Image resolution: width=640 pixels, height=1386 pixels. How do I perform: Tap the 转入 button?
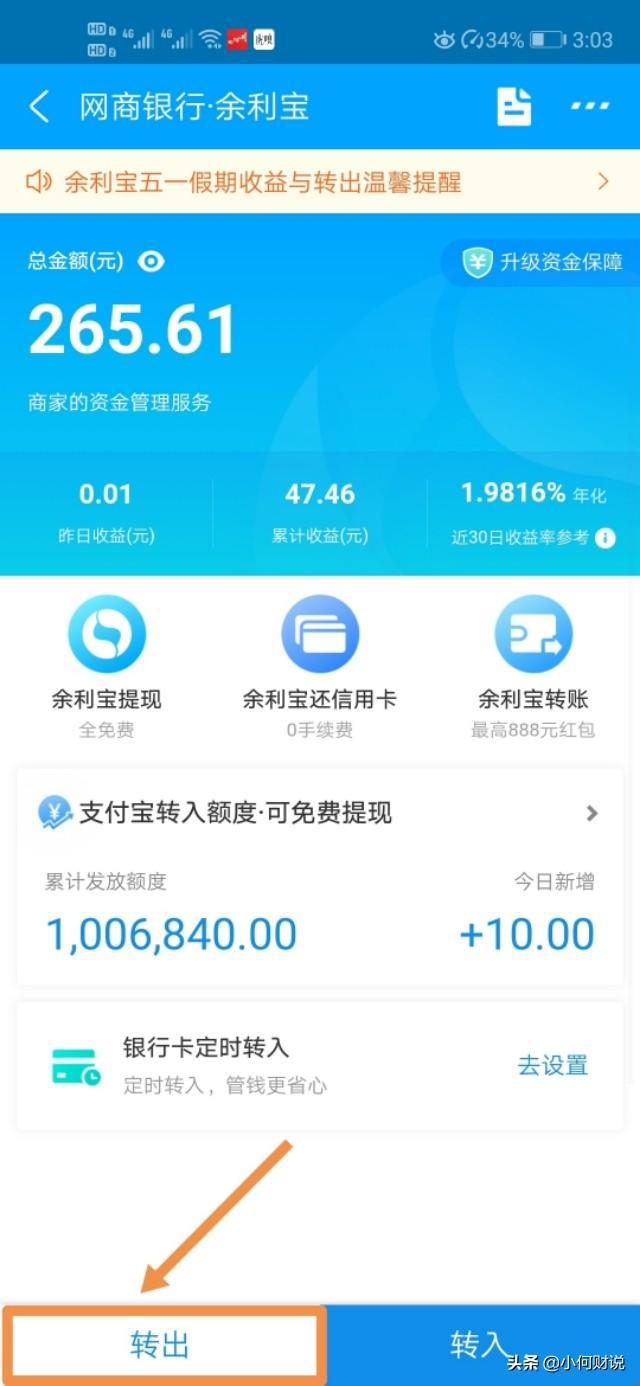(x=481, y=1345)
